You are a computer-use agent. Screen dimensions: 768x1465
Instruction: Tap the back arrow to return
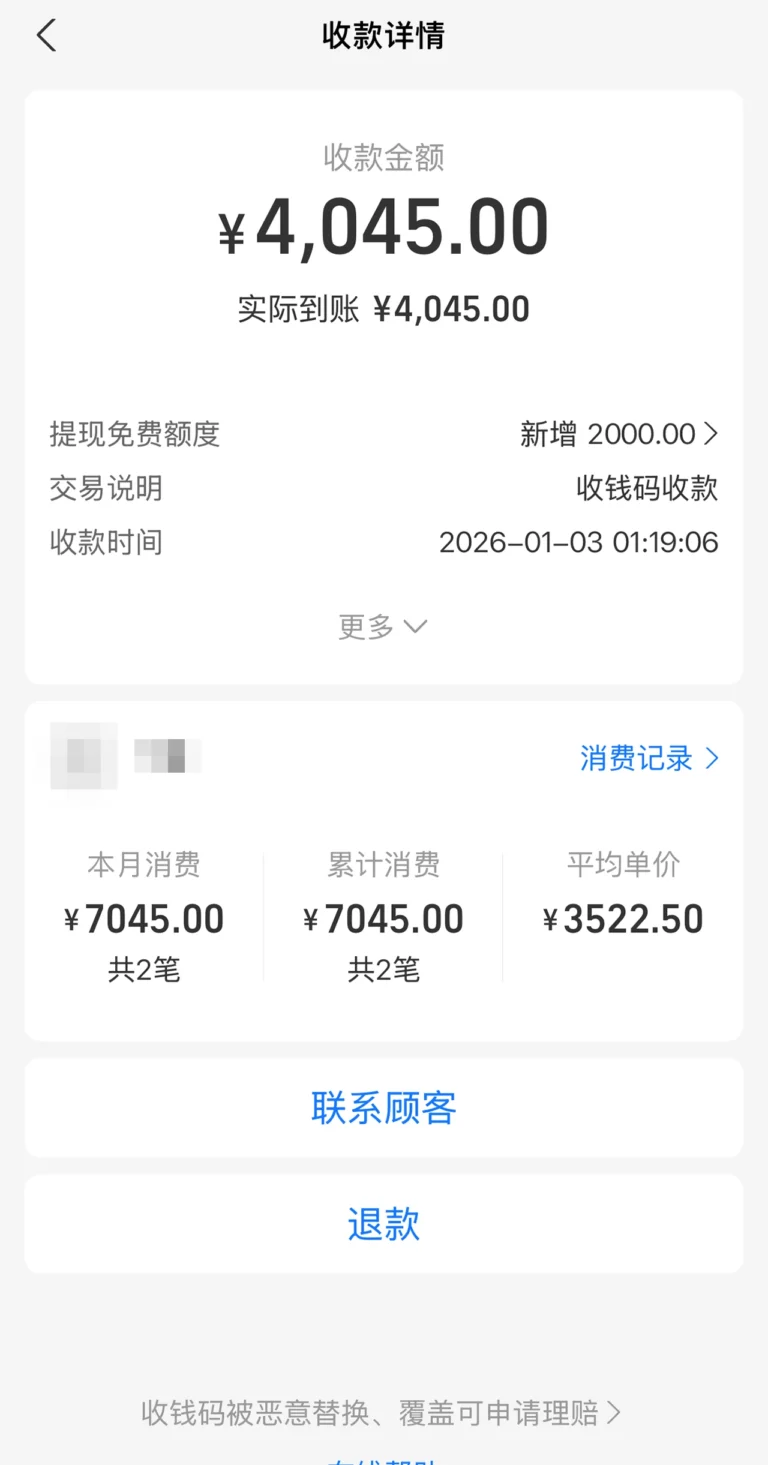(x=45, y=35)
